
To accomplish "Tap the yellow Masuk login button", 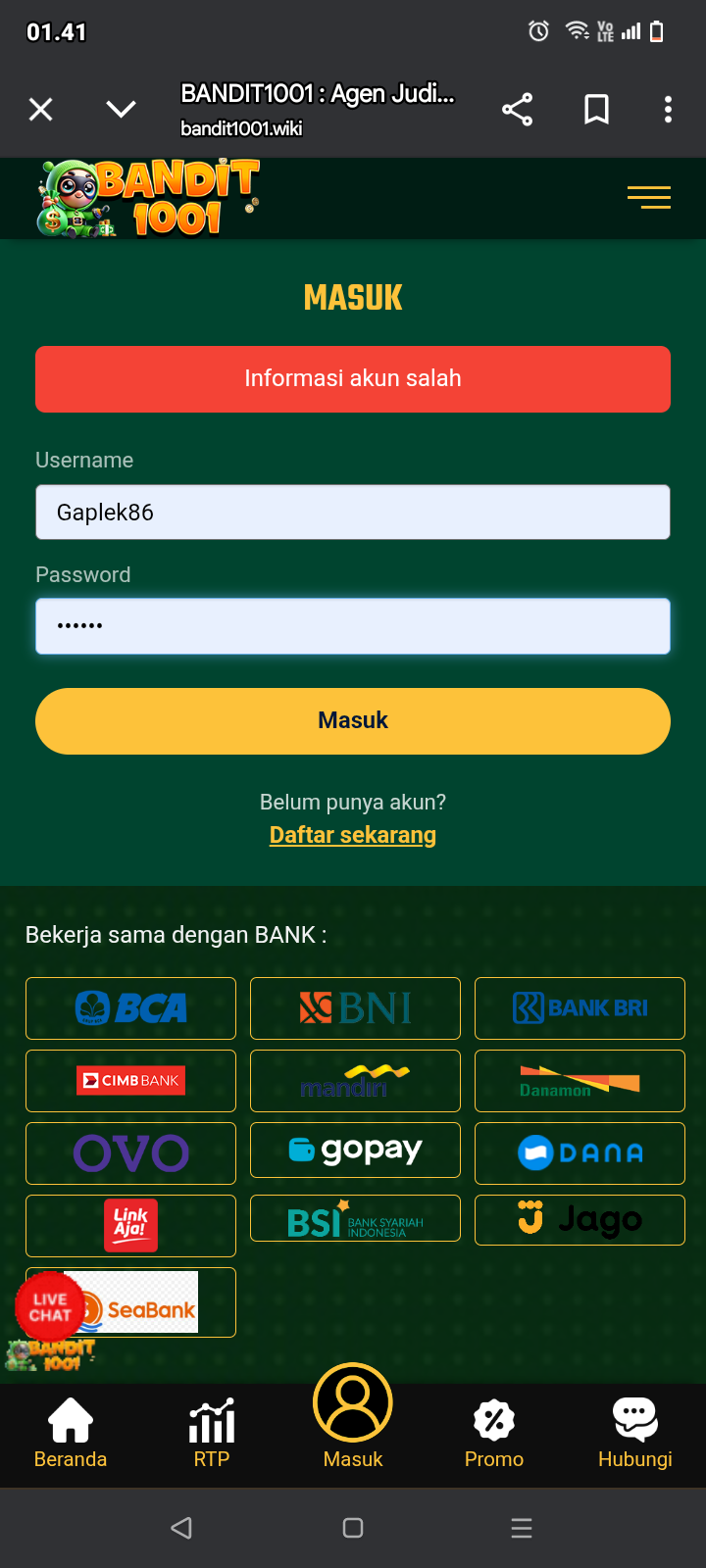I will coord(353,721).
